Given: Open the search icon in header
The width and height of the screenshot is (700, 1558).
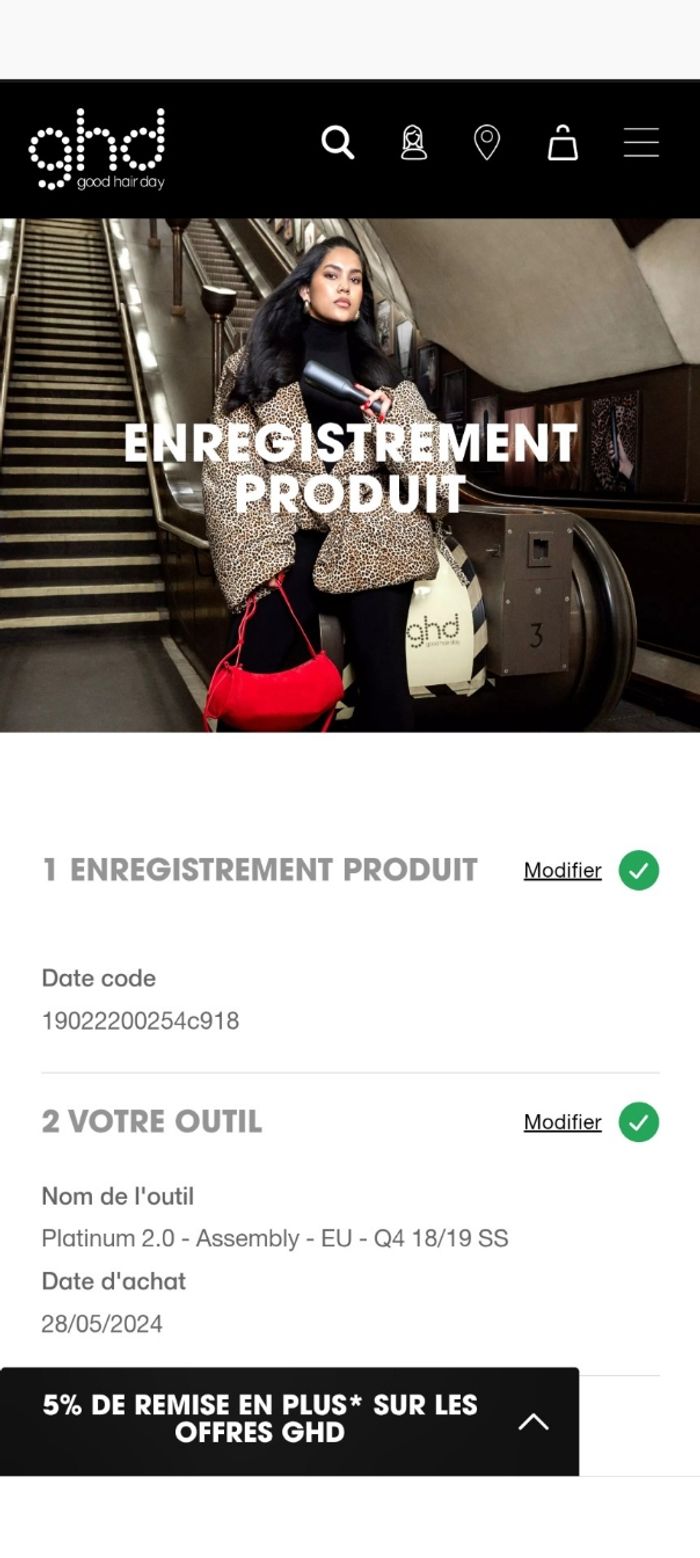Looking at the screenshot, I should (338, 143).
